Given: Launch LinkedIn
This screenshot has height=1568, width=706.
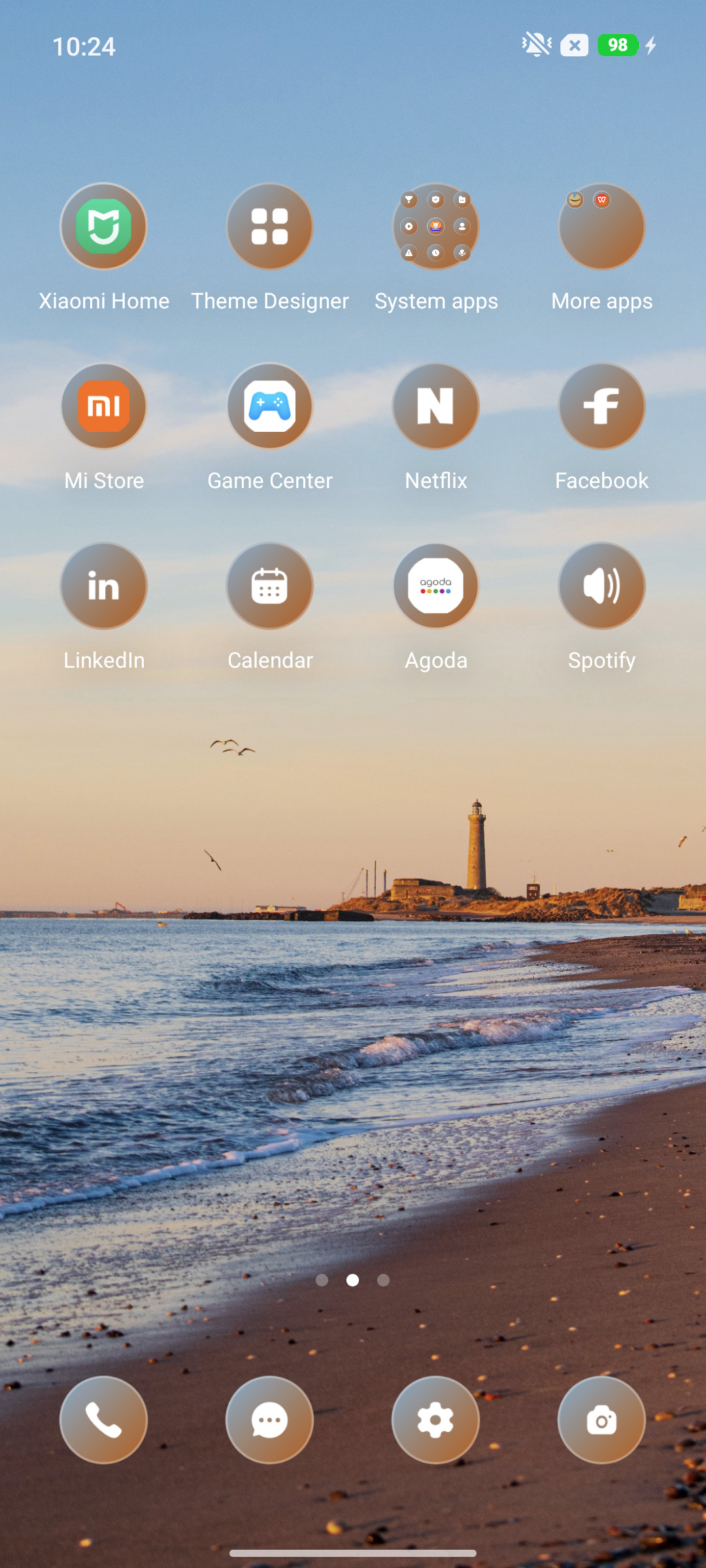Looking at the screenshot, I should (x=103, y=586).
